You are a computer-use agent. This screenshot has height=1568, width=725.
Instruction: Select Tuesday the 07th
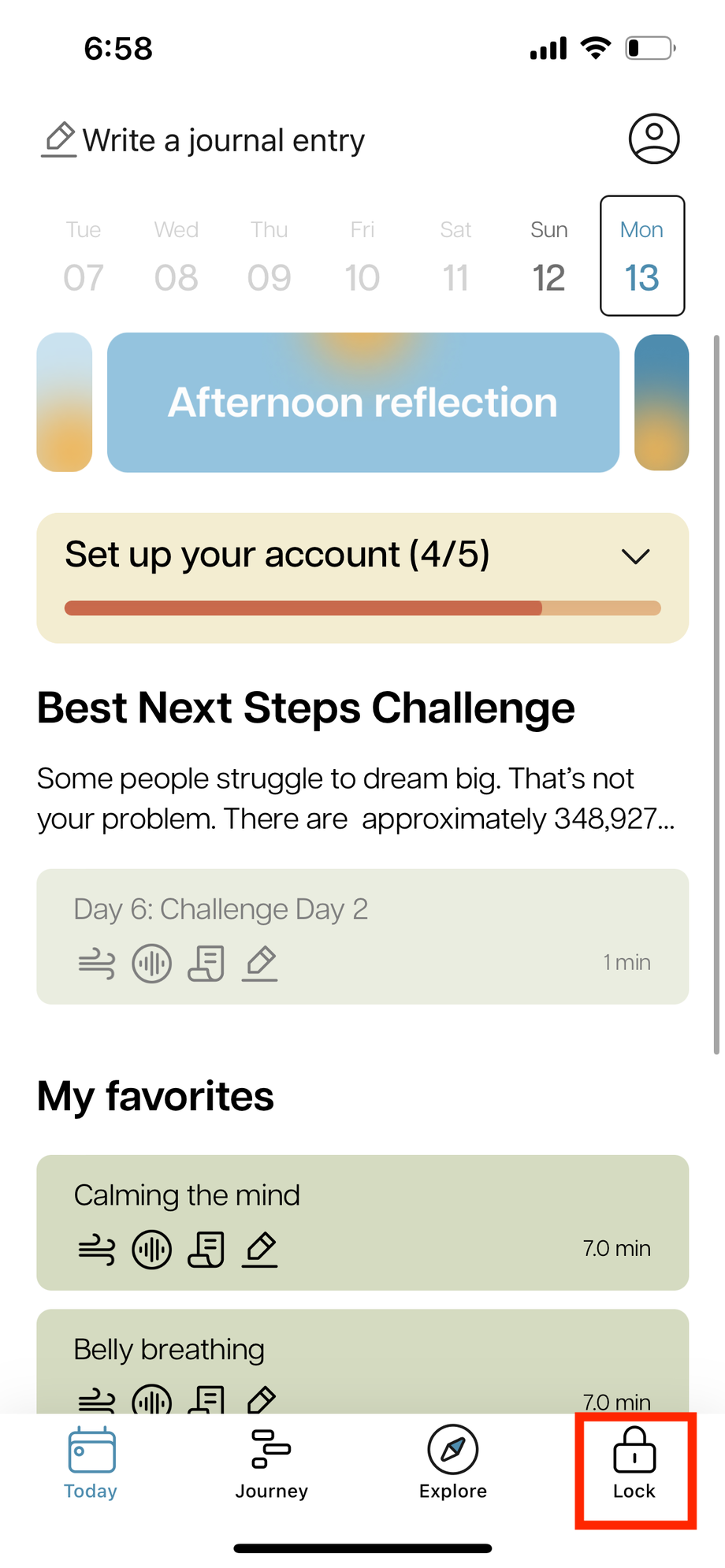click(84, 256)
